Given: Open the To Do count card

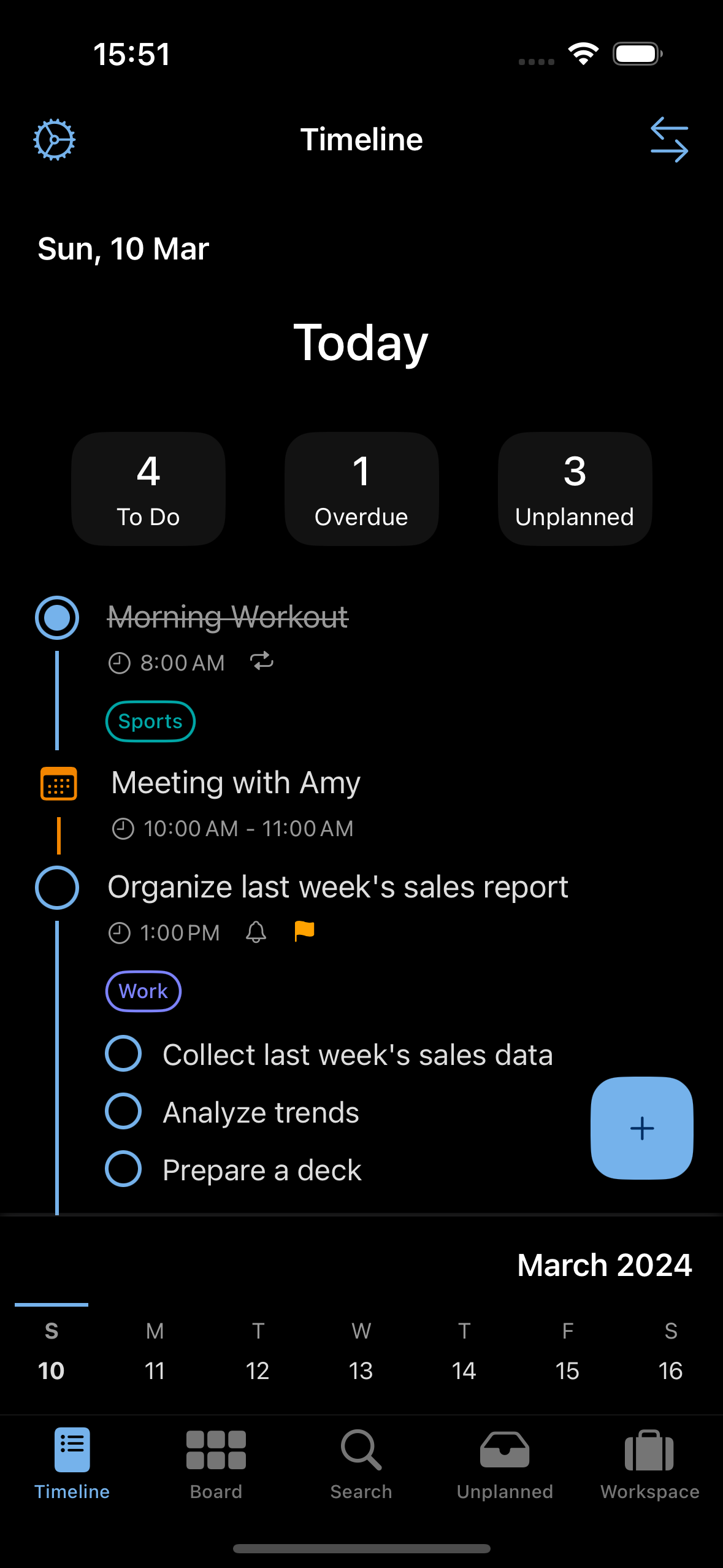Looking at the screenshot, I should (148, 488).
